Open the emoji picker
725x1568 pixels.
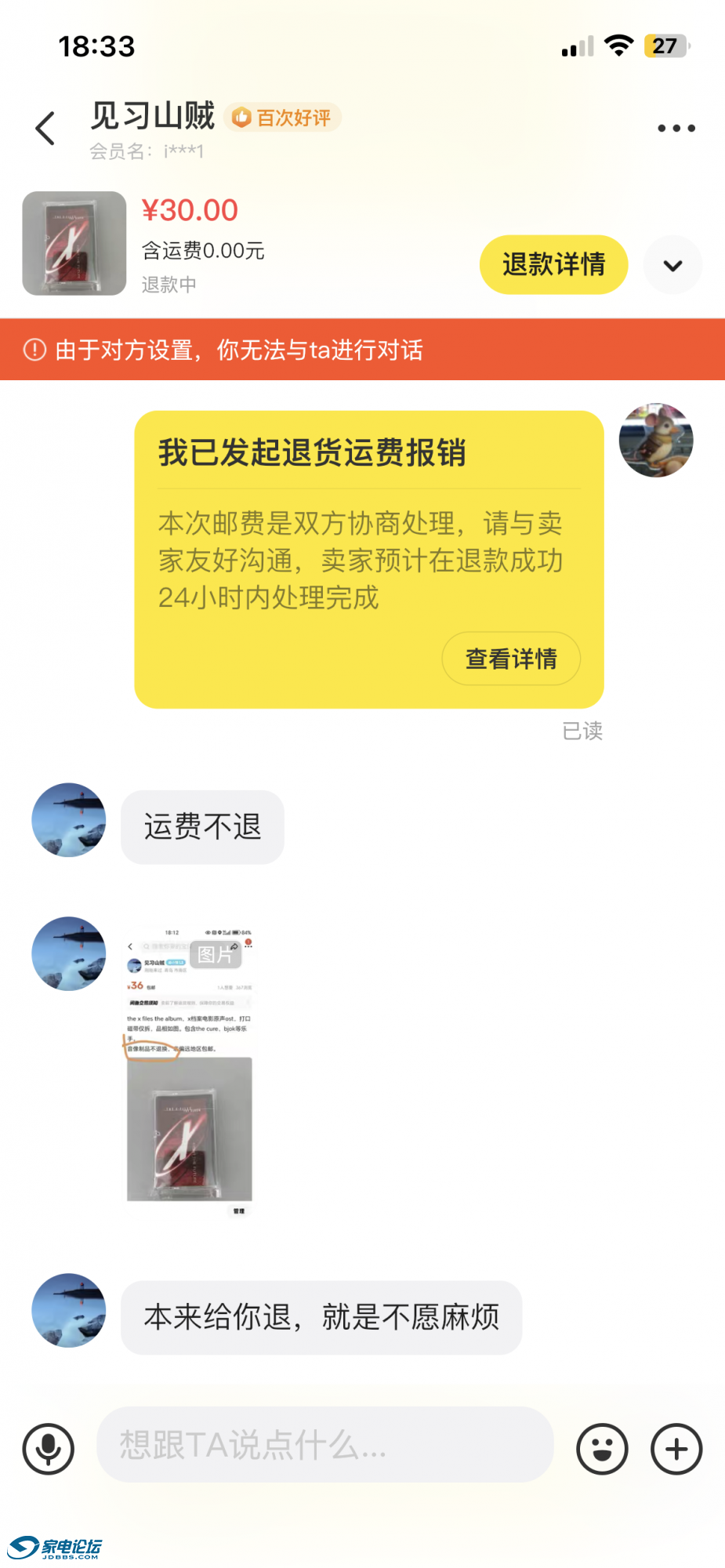(602, 1449)
